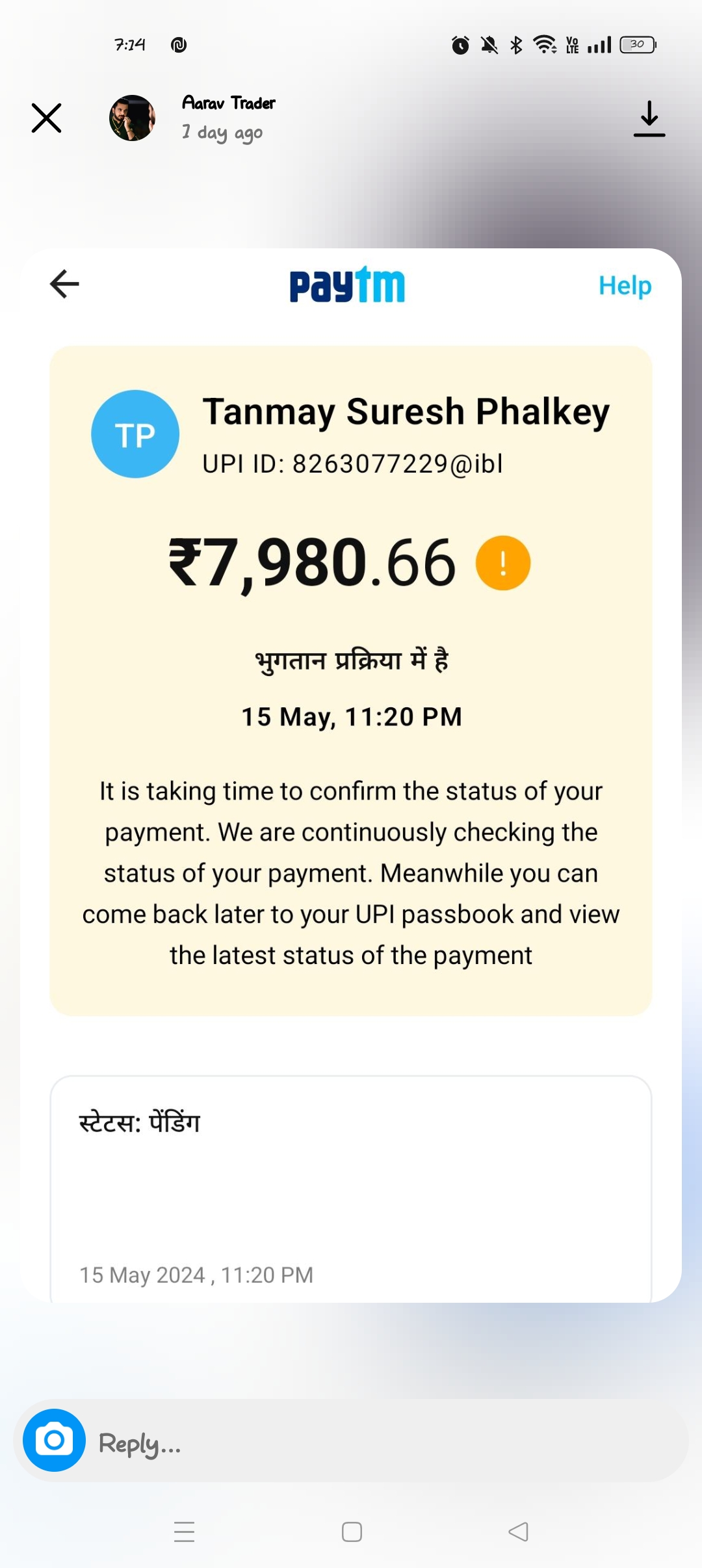Open Aarav Trader's profile picture

[x=132, y=118]
